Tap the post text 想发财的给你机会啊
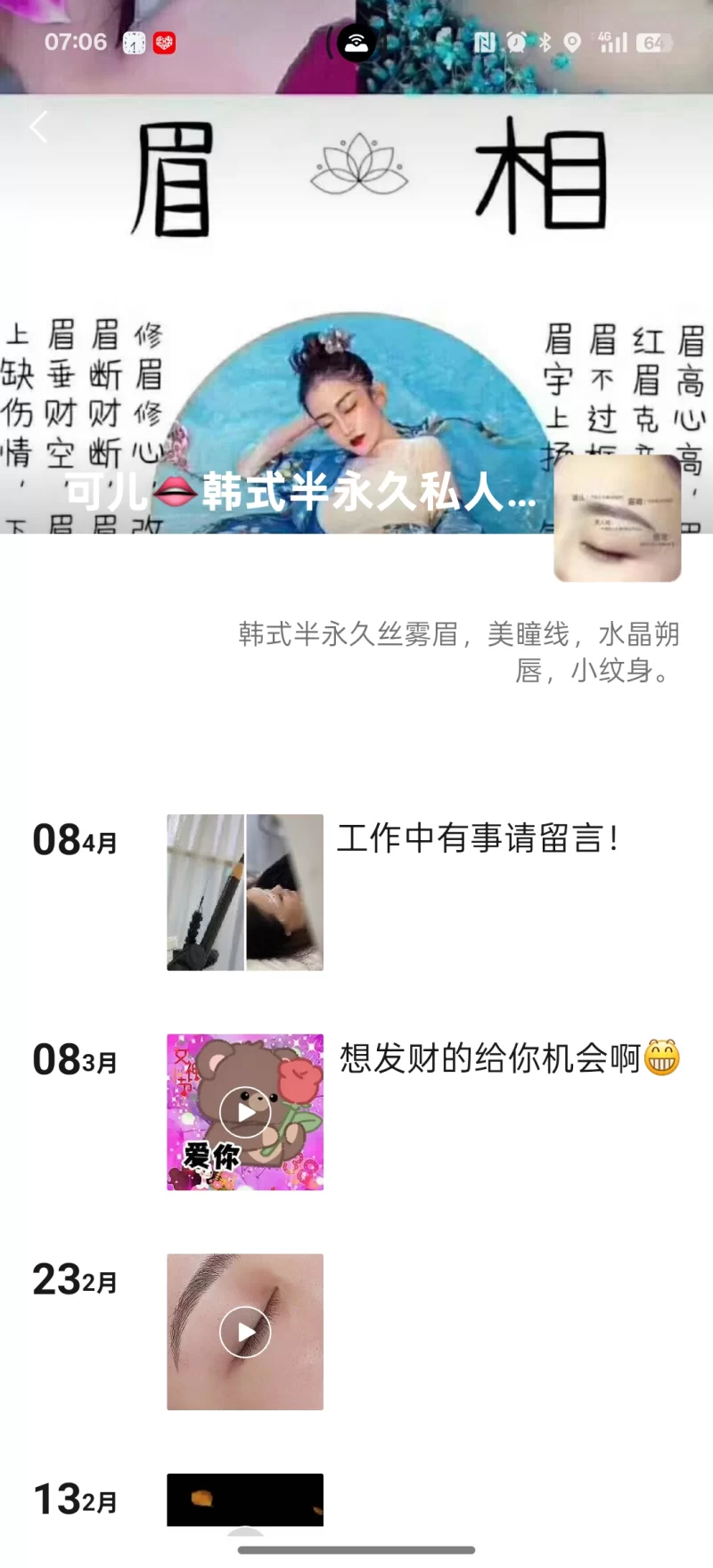 point(508,1060)
